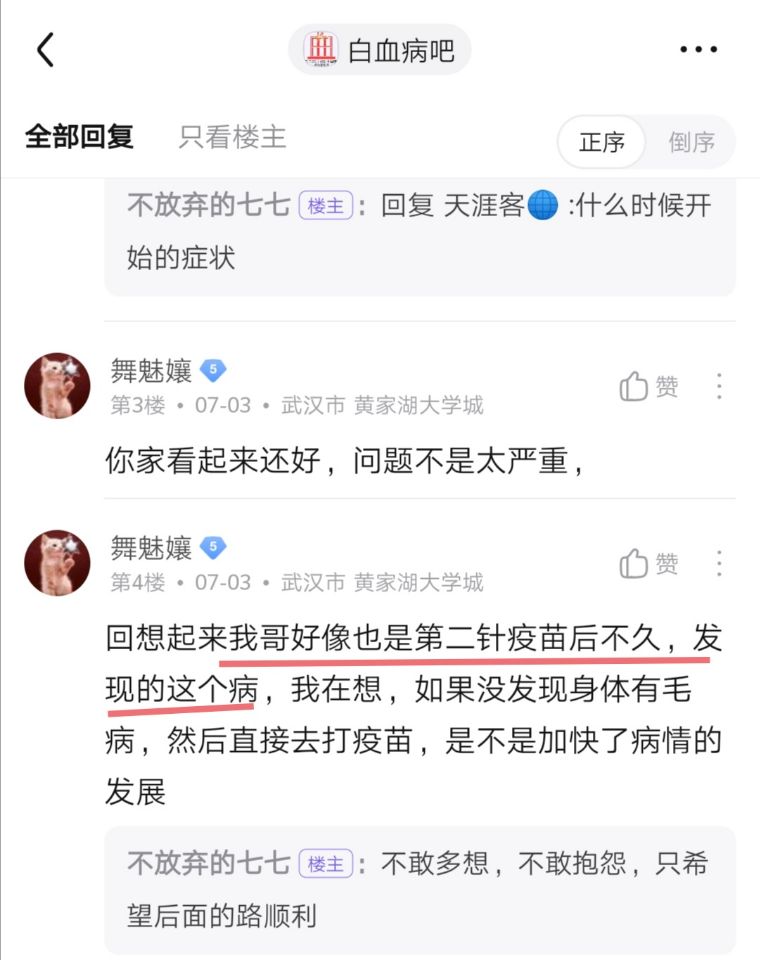The image size is (760, 960).
Task: Select 正序 sort order
Action: click(x=602, y=142)
